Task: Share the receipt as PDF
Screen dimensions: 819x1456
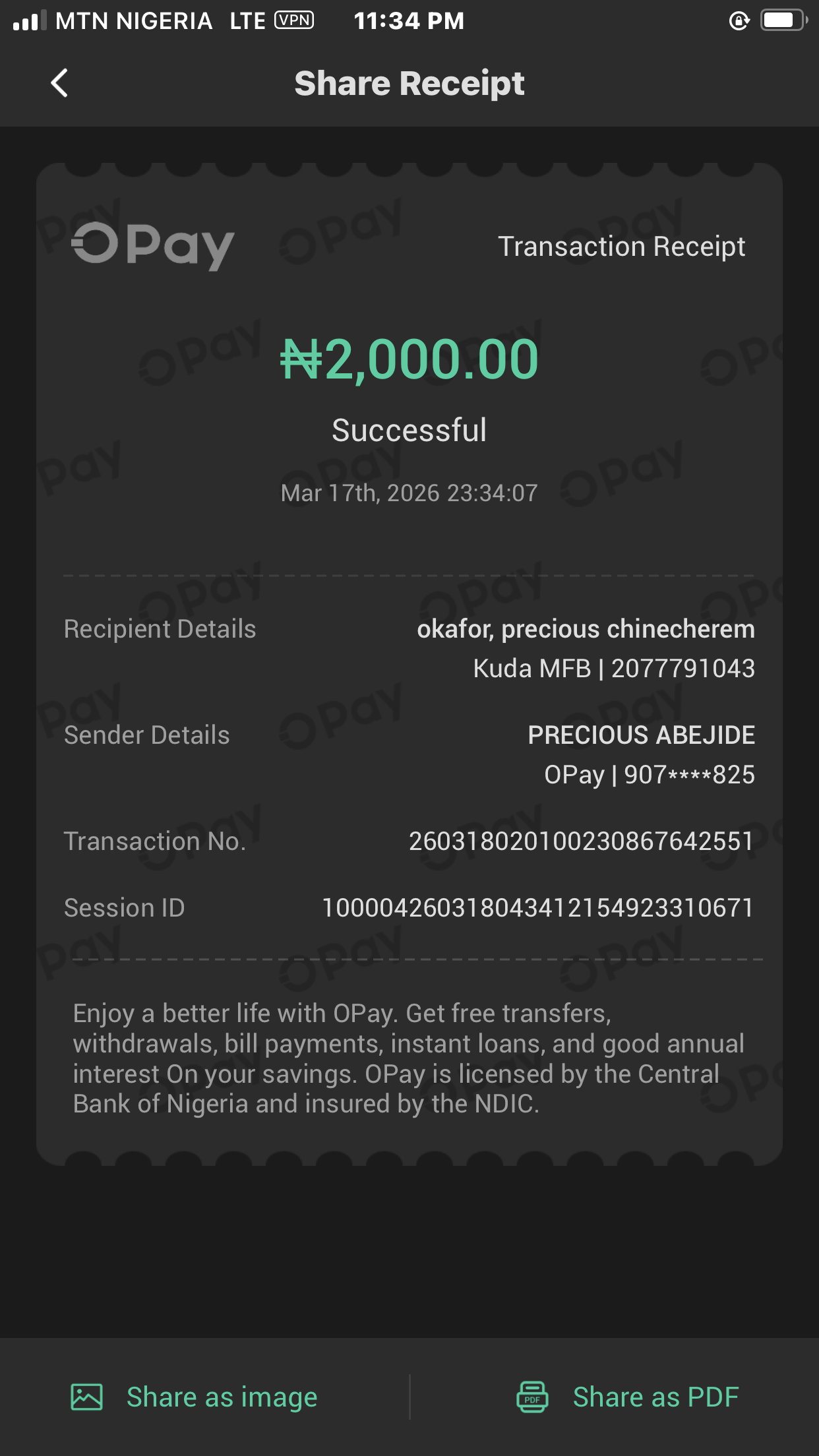Action: [x=627, y=1397]
